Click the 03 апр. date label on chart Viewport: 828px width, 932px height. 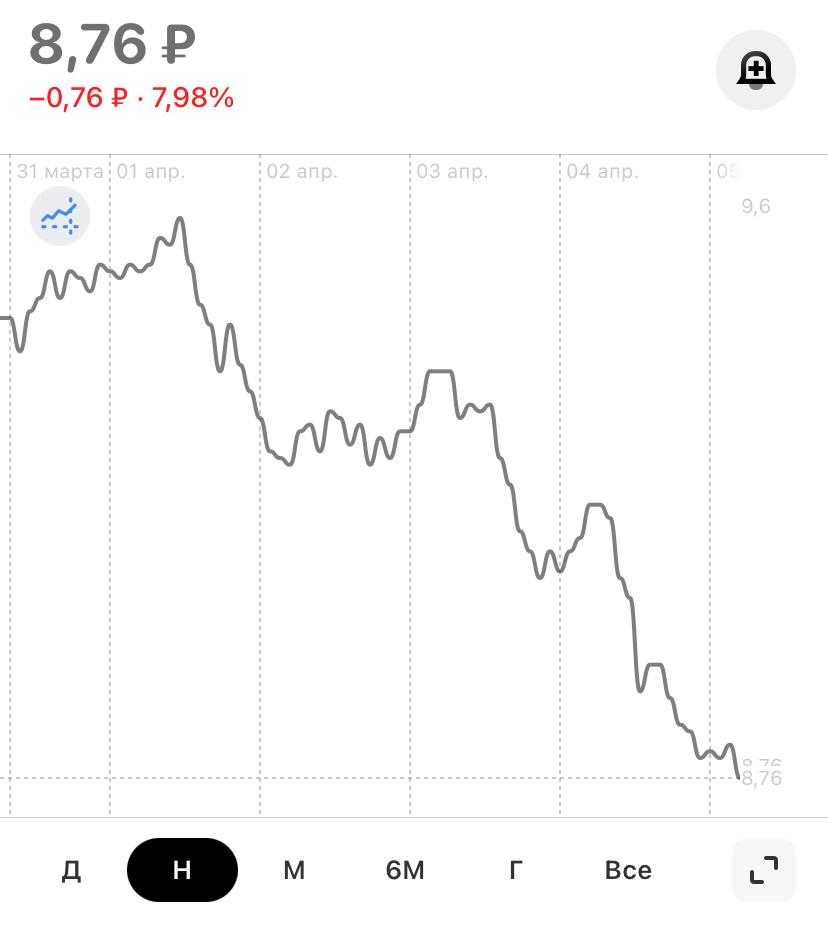(452, 171)
